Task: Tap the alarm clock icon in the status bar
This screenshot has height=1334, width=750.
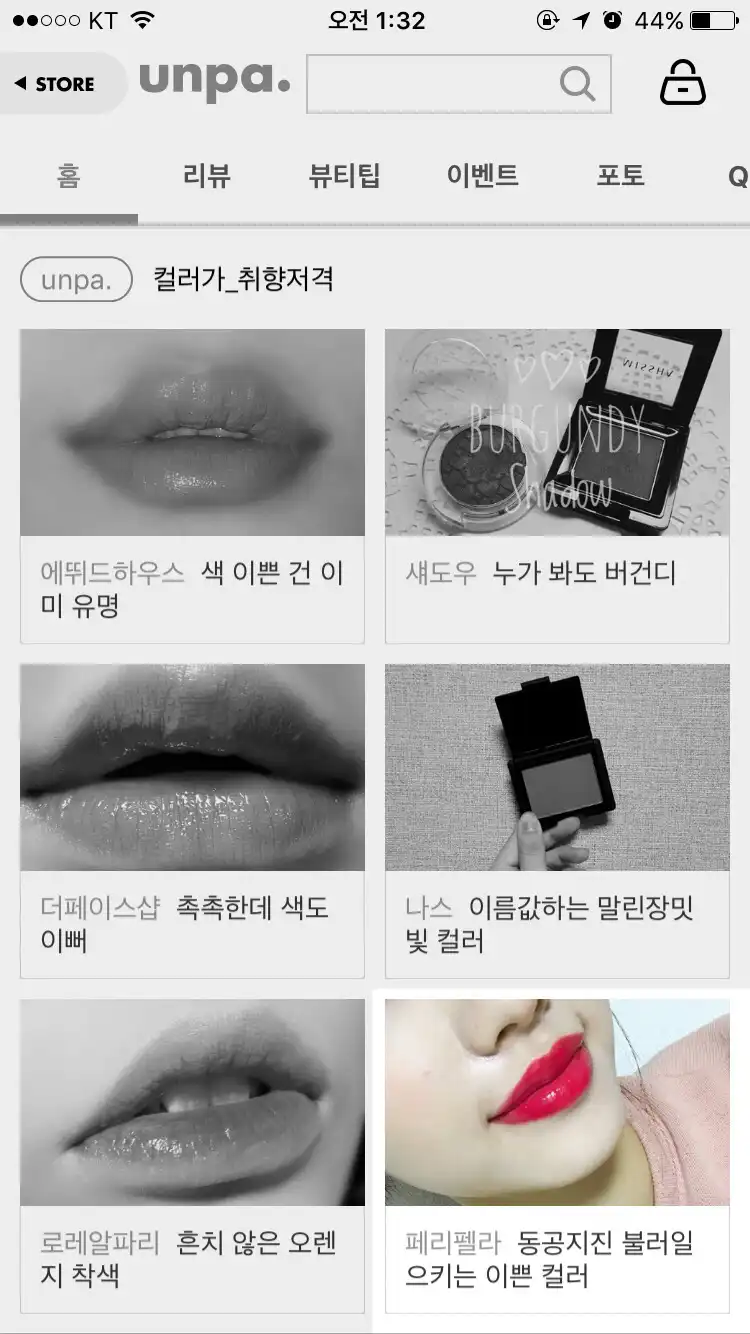Action: [610, 17]
